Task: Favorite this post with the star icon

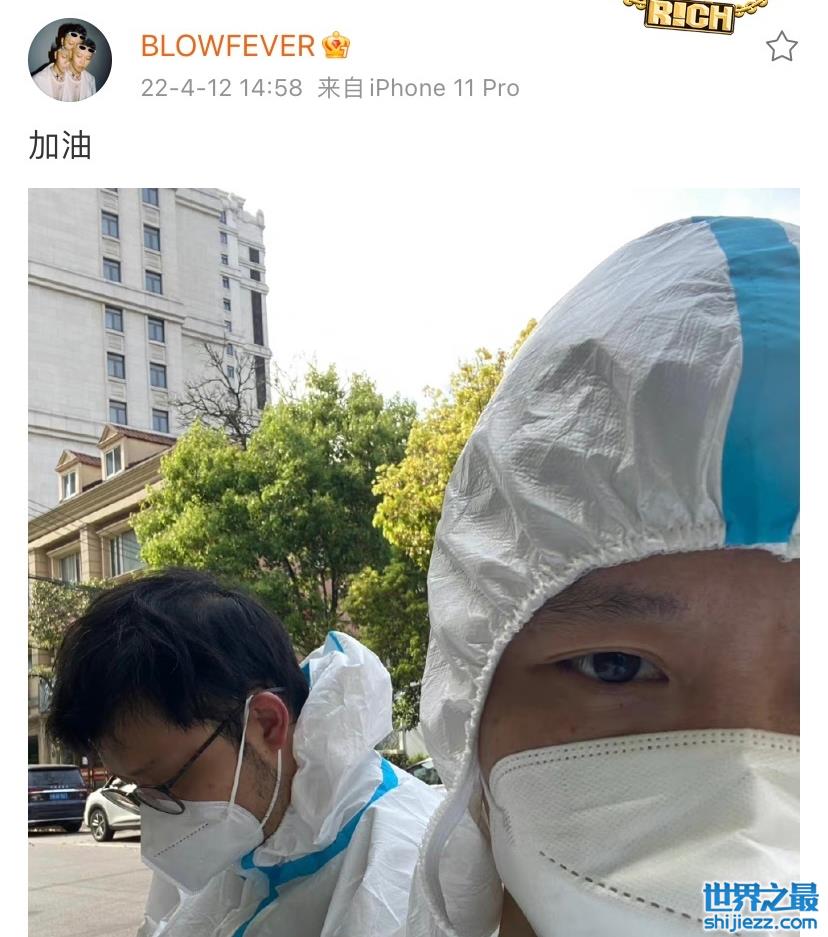Action: (781, 46)
